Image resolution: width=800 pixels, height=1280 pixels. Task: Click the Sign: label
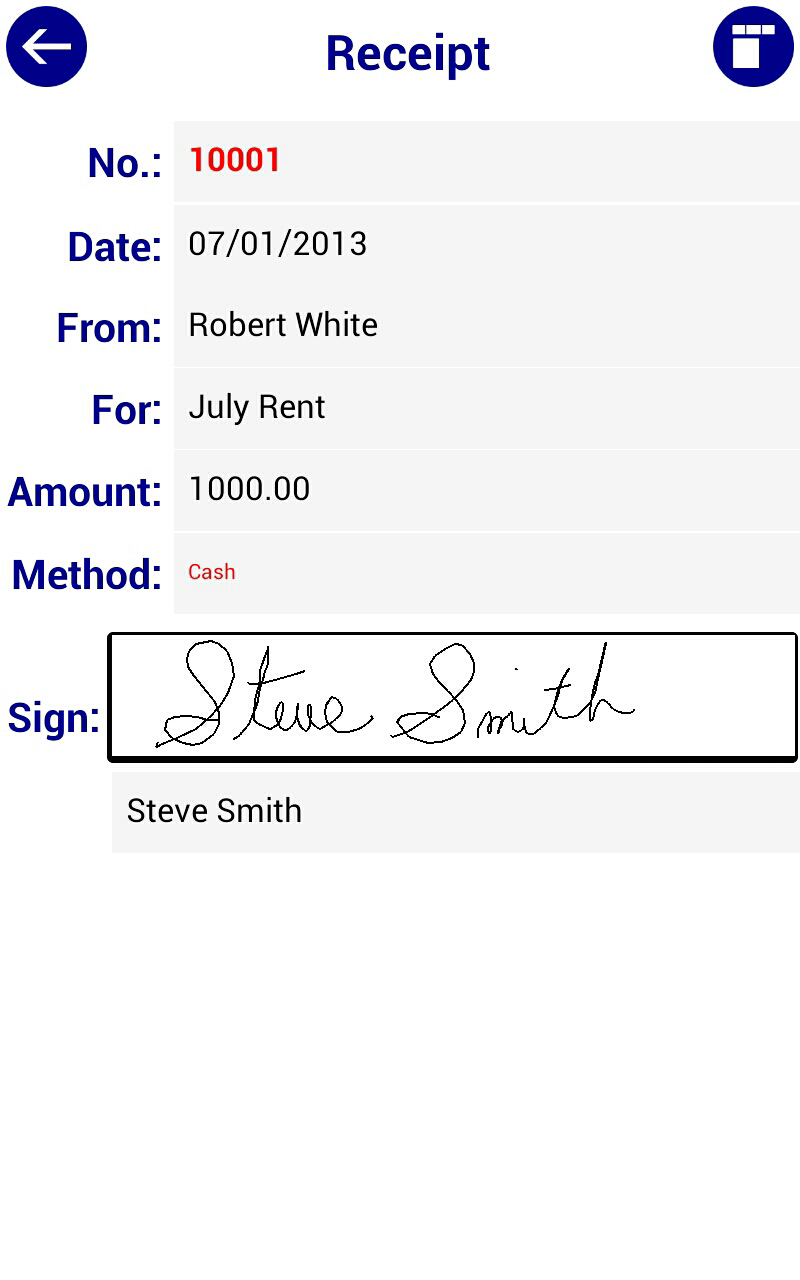click(51, 717)
